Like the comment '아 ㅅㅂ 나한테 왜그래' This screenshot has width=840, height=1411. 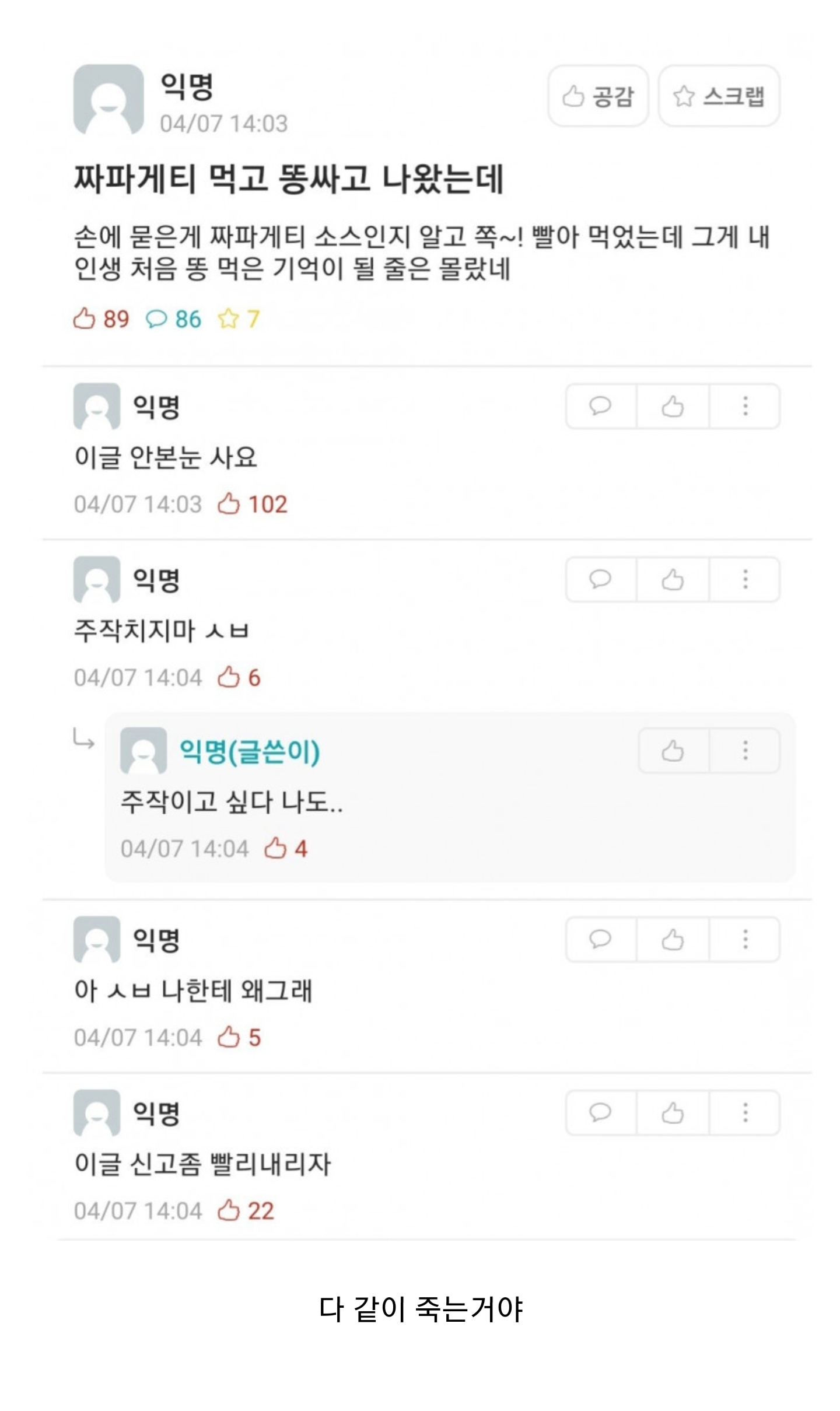click(x=673, y=939)
